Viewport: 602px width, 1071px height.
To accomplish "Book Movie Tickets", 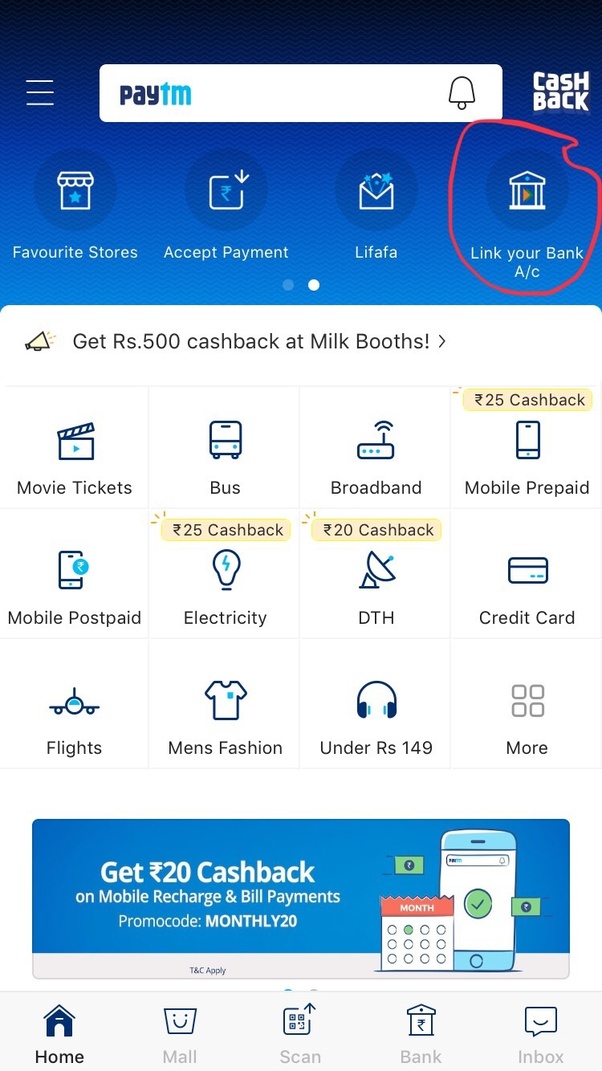I will coord(75,455).
